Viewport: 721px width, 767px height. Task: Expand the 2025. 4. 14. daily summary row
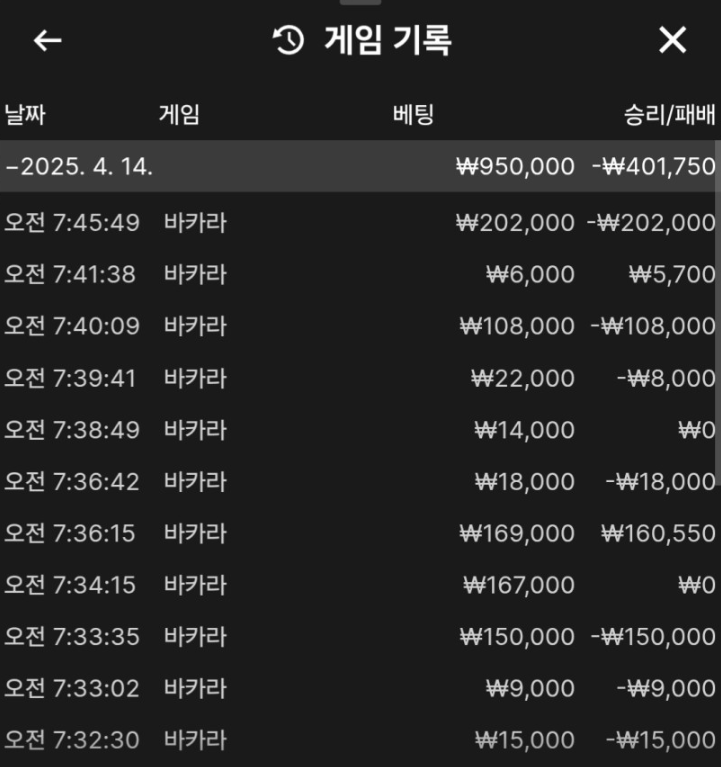[x=360, y=167]
